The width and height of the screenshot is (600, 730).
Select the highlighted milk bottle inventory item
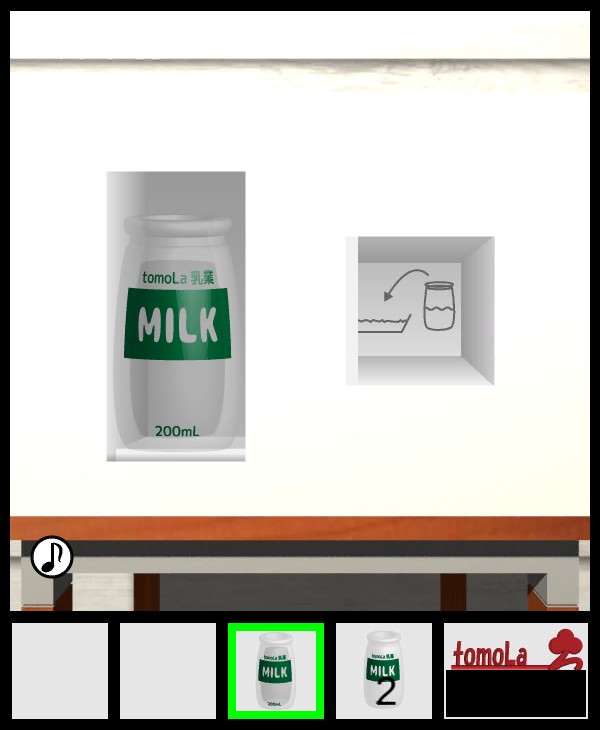tap(275, 670)
